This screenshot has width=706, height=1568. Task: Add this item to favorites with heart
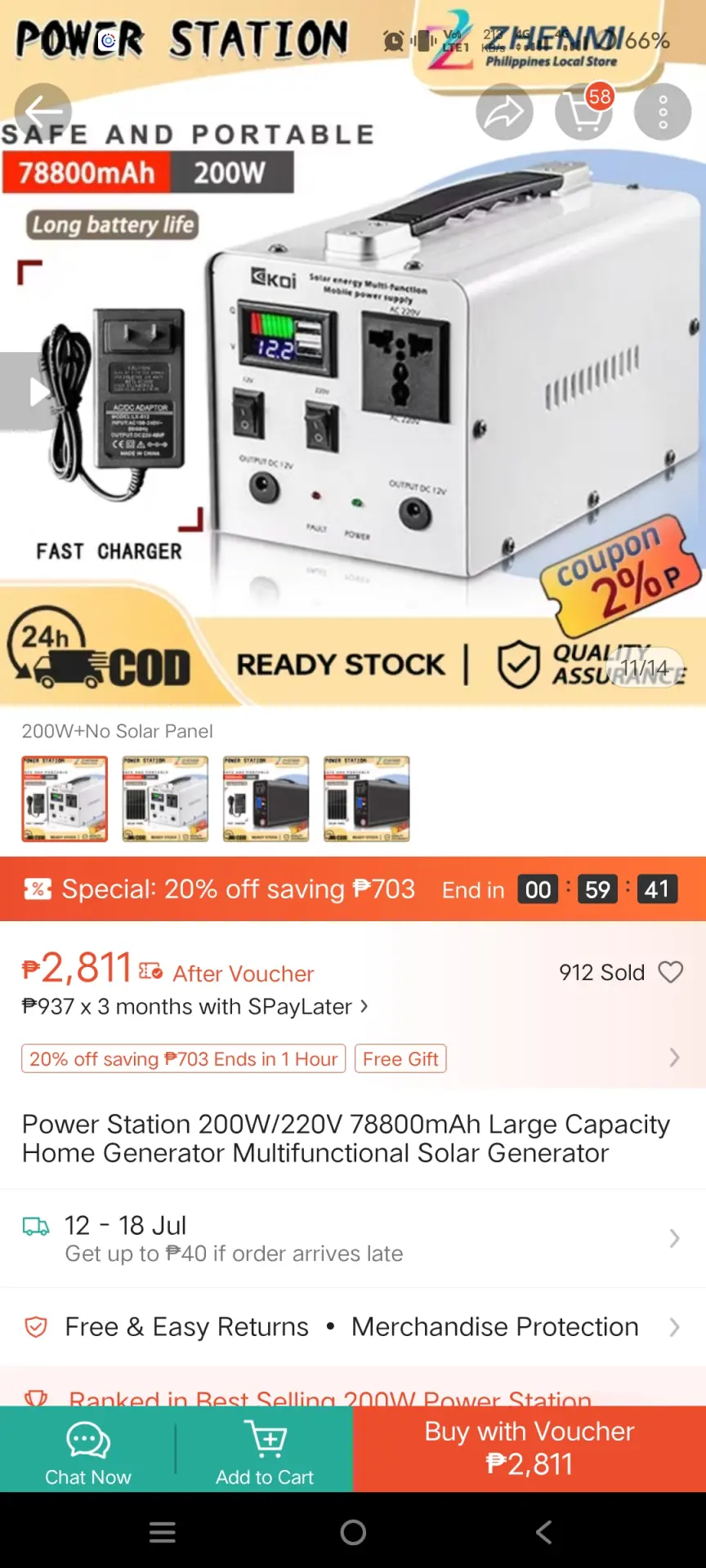point(670,972)
